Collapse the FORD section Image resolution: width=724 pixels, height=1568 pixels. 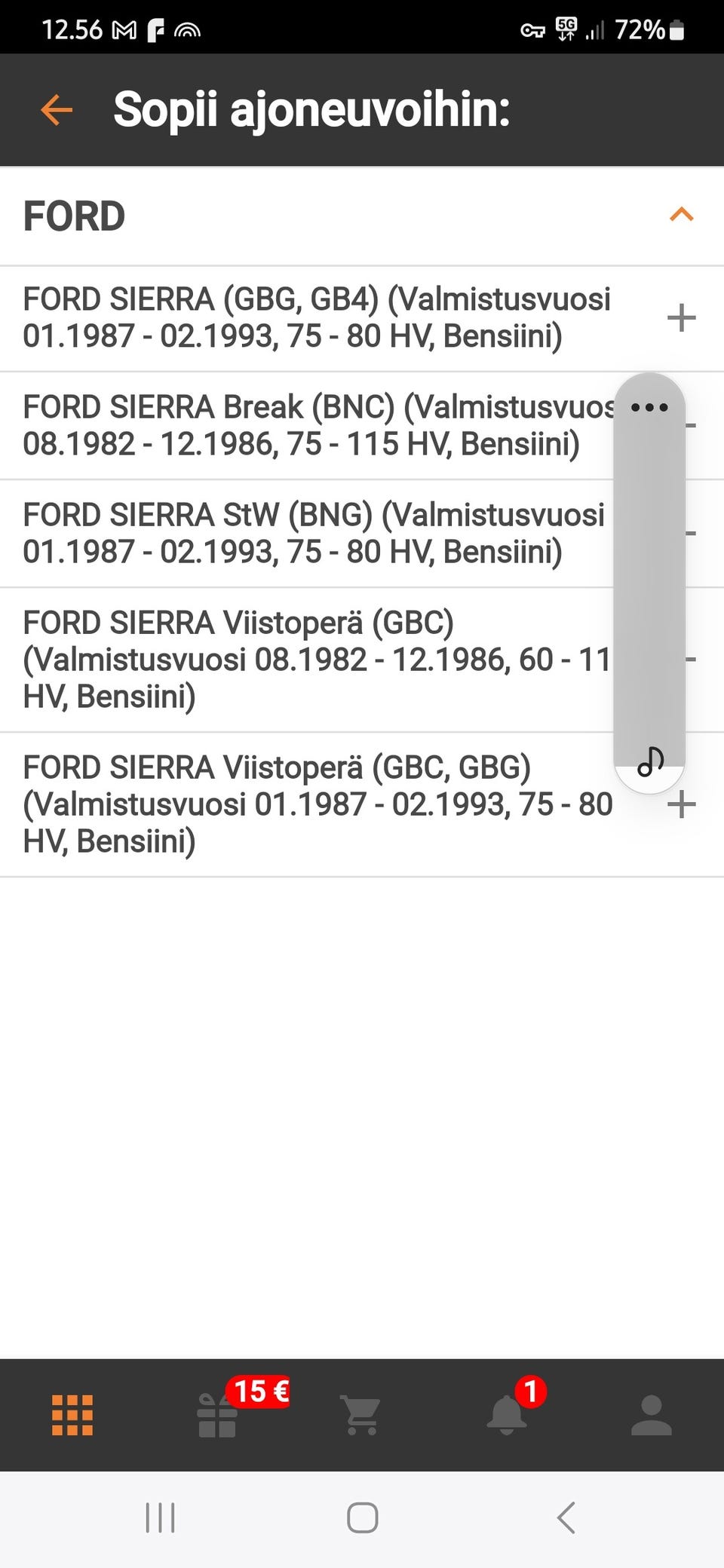pyautogui.click(x=681, y=215)
